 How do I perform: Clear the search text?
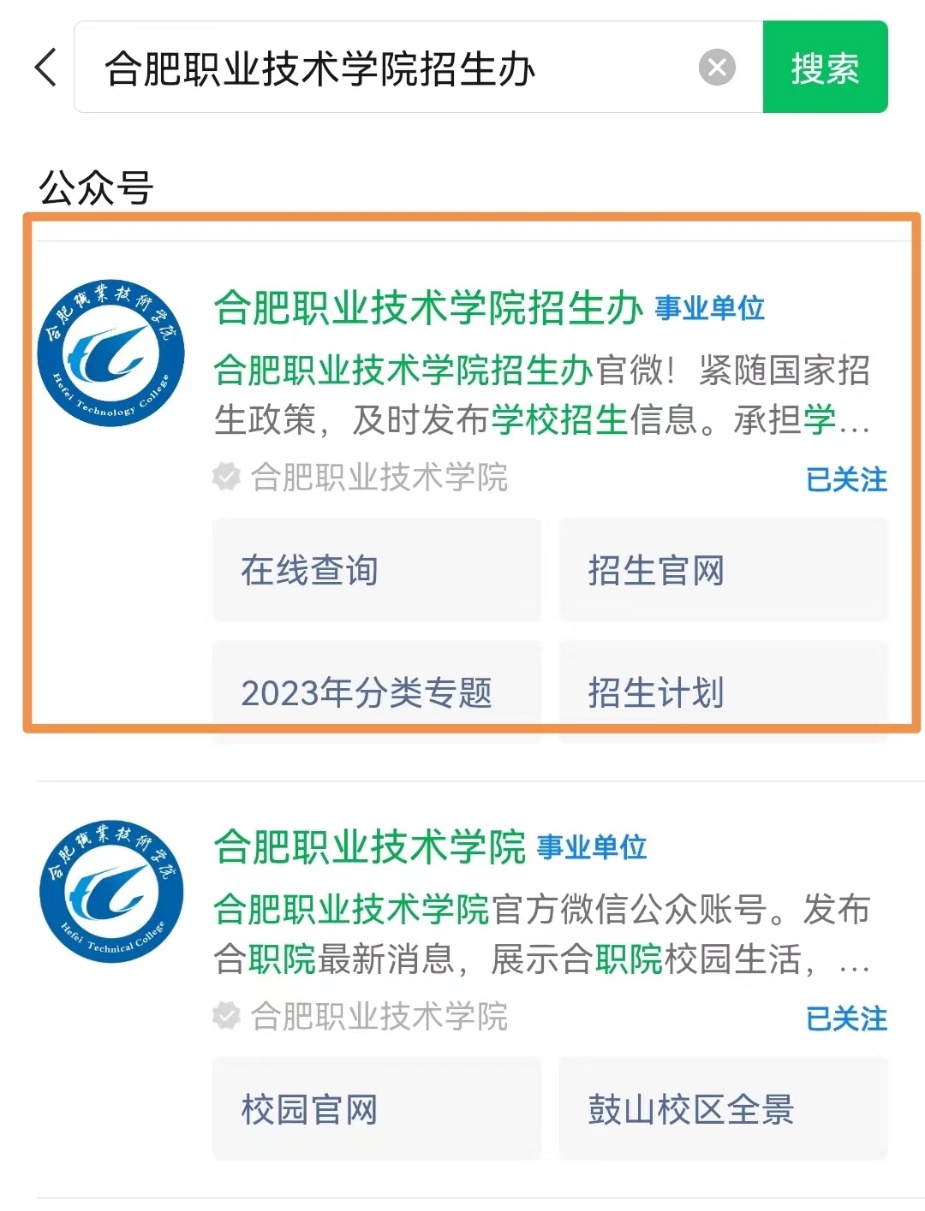(x=716, y=68)
